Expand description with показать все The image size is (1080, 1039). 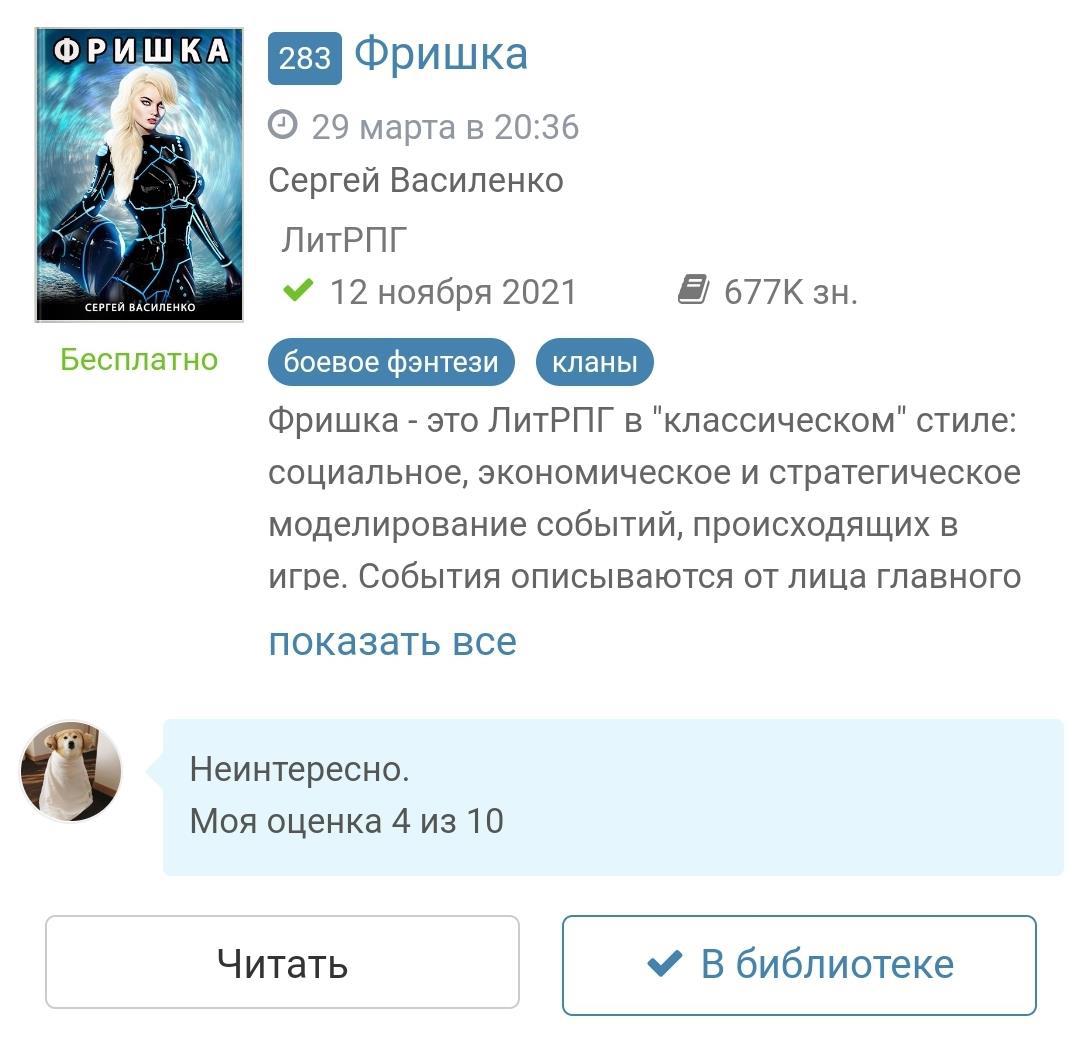click(392, 642)
